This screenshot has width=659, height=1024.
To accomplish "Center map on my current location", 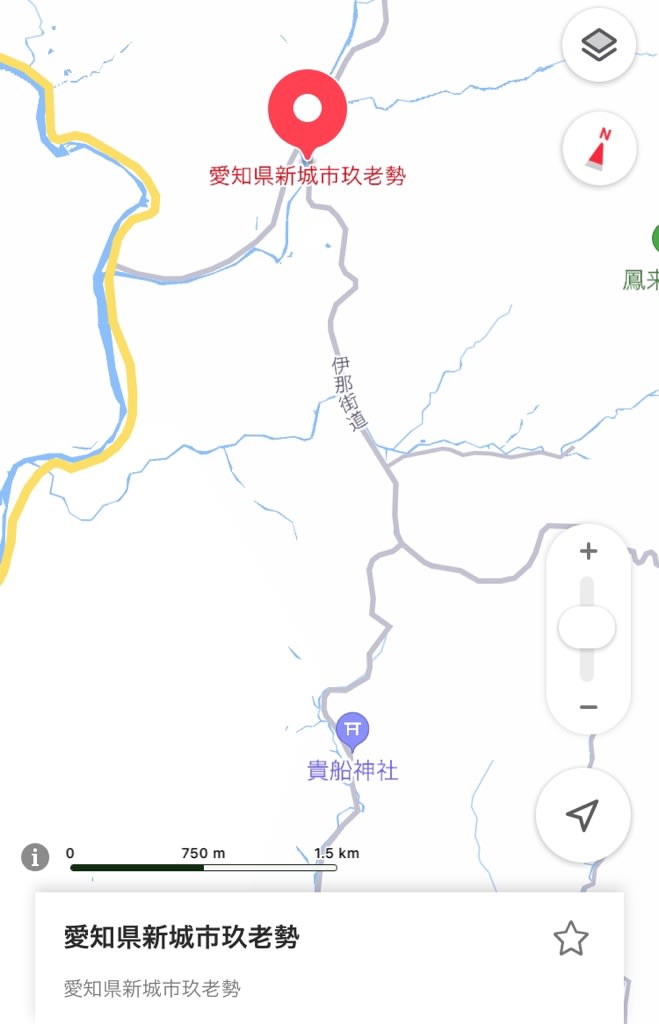I will (x=582, y=815).
